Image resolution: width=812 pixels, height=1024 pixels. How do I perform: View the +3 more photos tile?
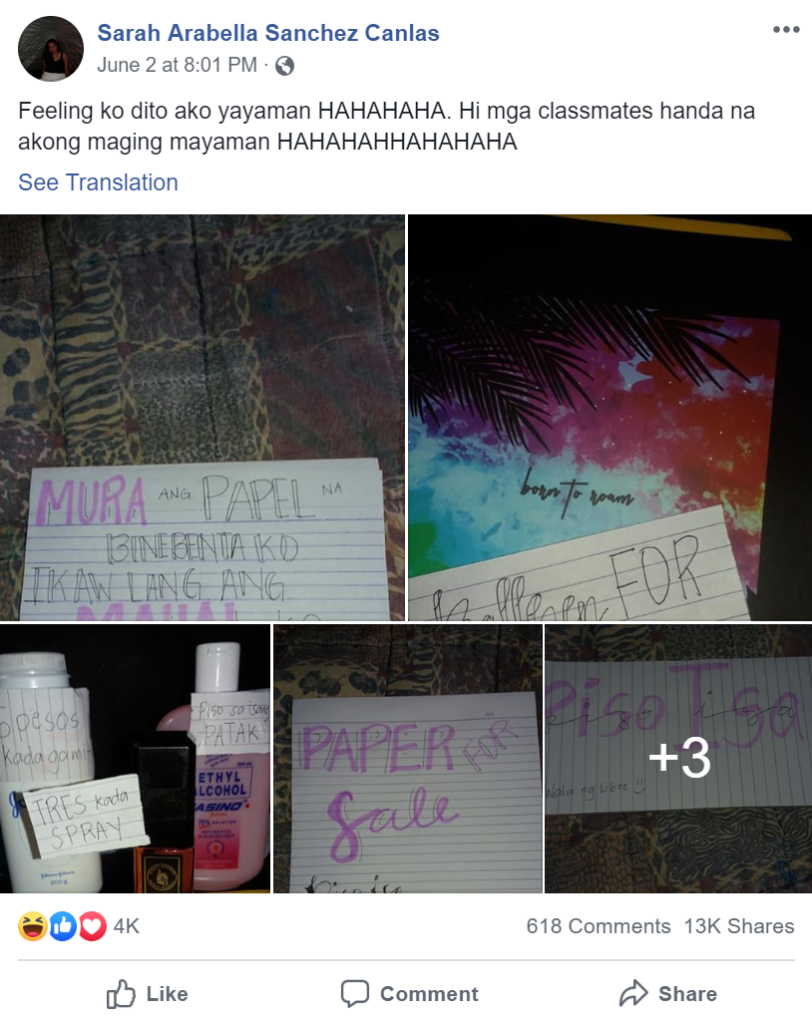pos(679,759)
